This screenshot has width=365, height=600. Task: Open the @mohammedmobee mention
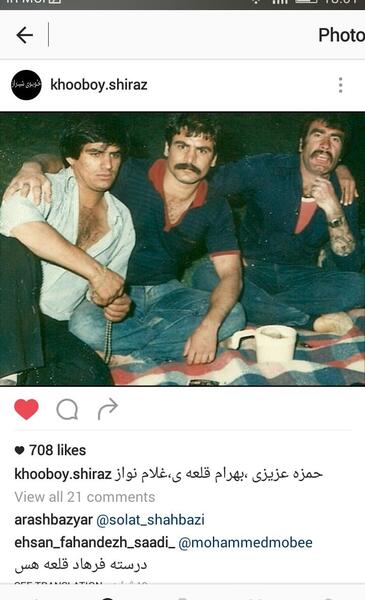click(x=246, y=543)
